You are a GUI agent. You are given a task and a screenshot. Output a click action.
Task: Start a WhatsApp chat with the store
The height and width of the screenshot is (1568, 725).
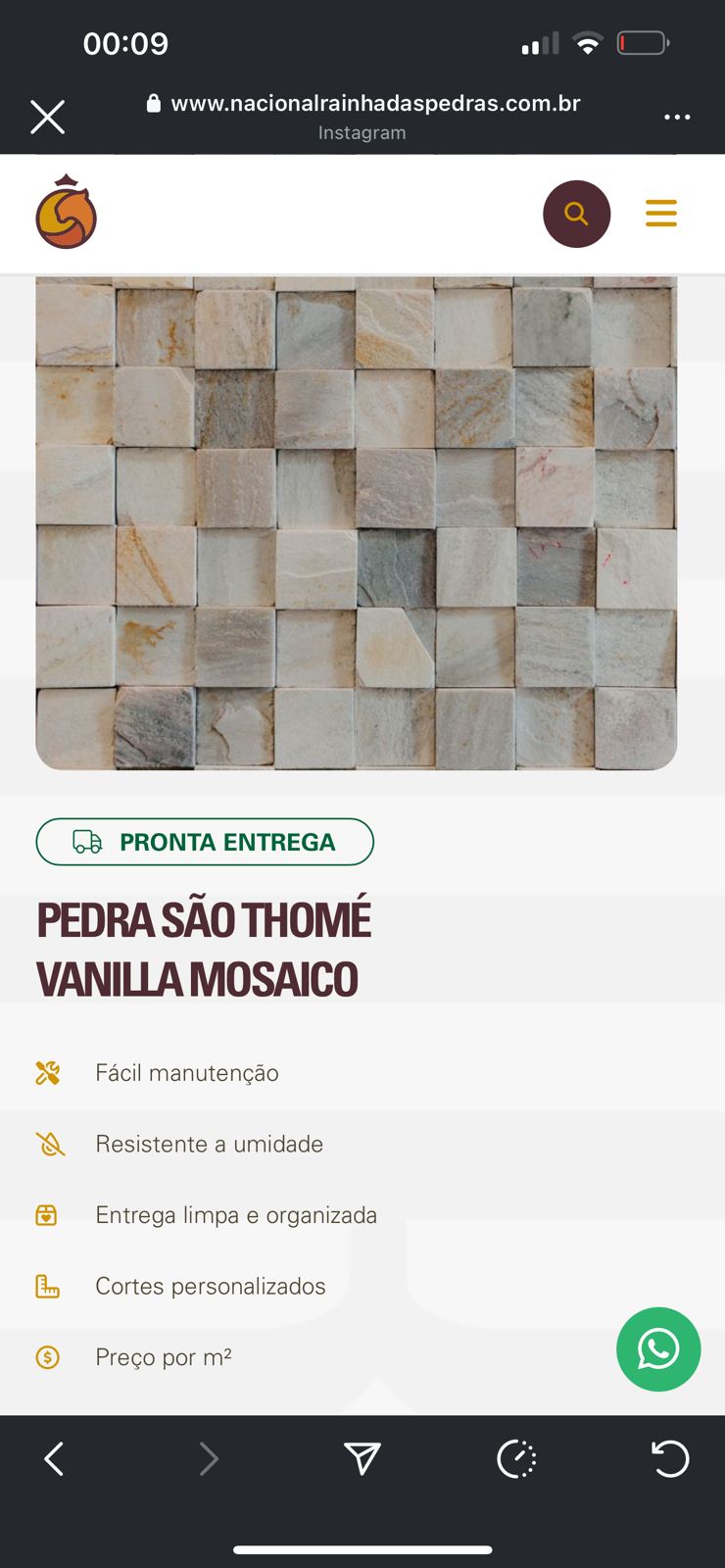click(x=658, y=1349)
